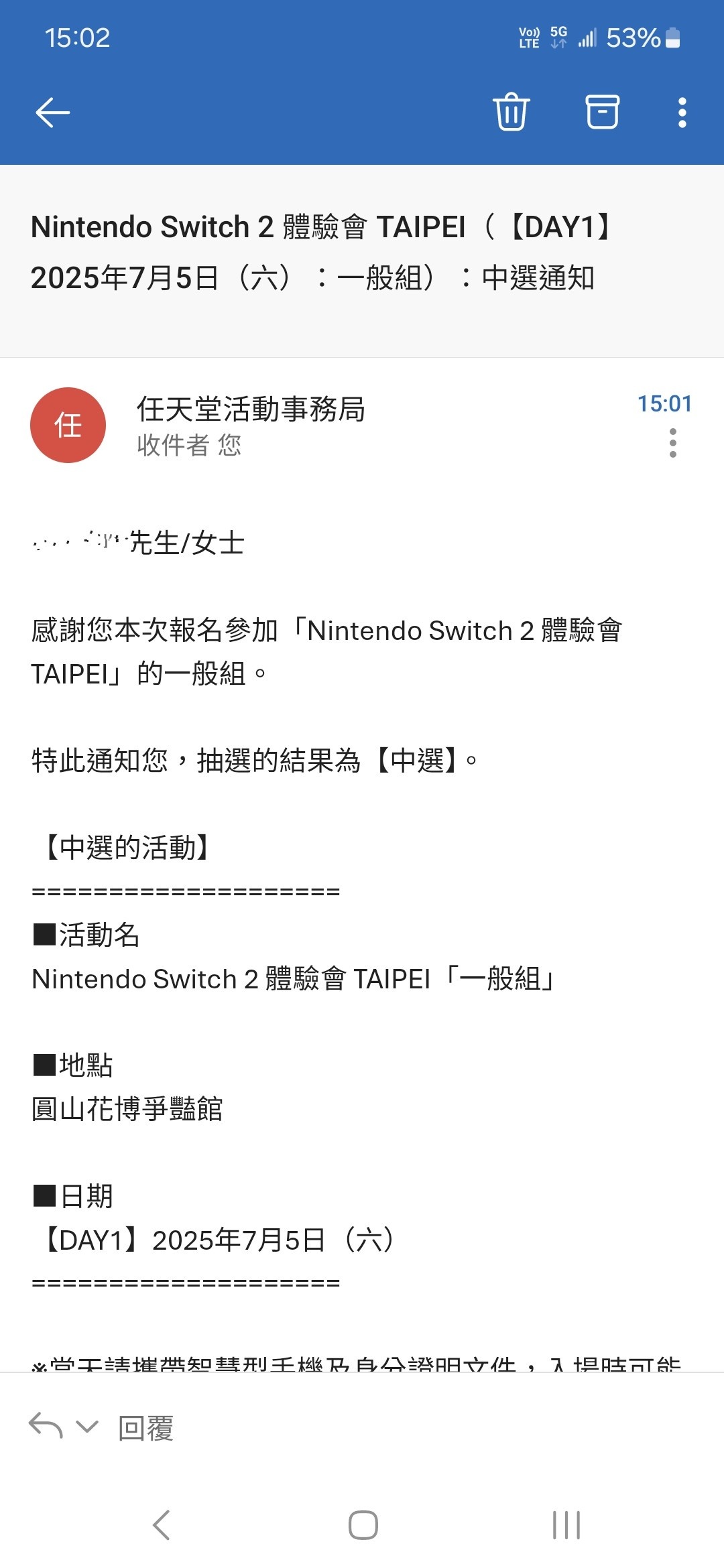Delete this email with the trash icon
Image resolution: width=724 pixels, height=1568 pixels.
tap(511, 111)
